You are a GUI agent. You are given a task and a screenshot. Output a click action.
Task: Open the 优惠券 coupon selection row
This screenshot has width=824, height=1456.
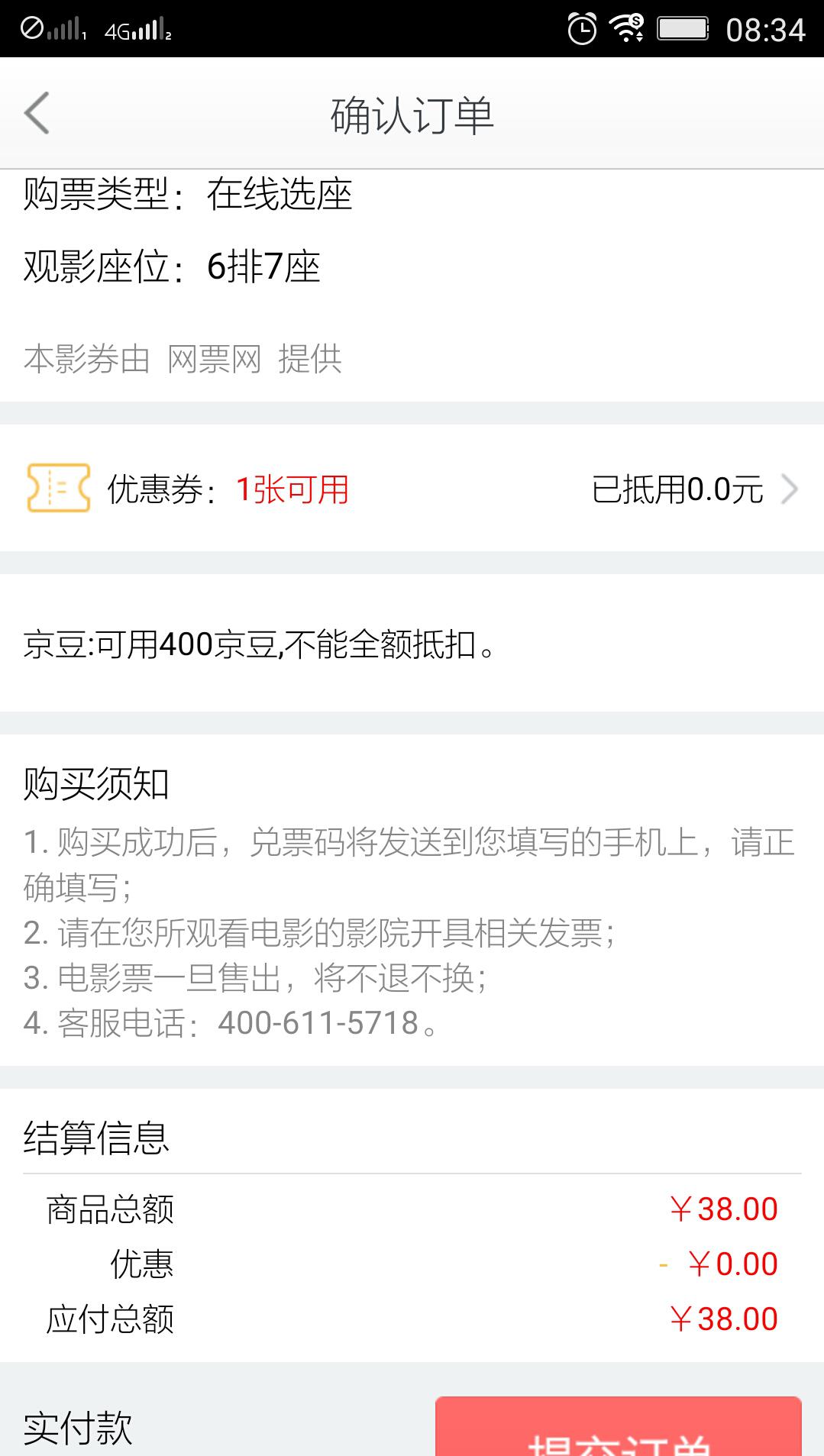click(x=412, y=488)
